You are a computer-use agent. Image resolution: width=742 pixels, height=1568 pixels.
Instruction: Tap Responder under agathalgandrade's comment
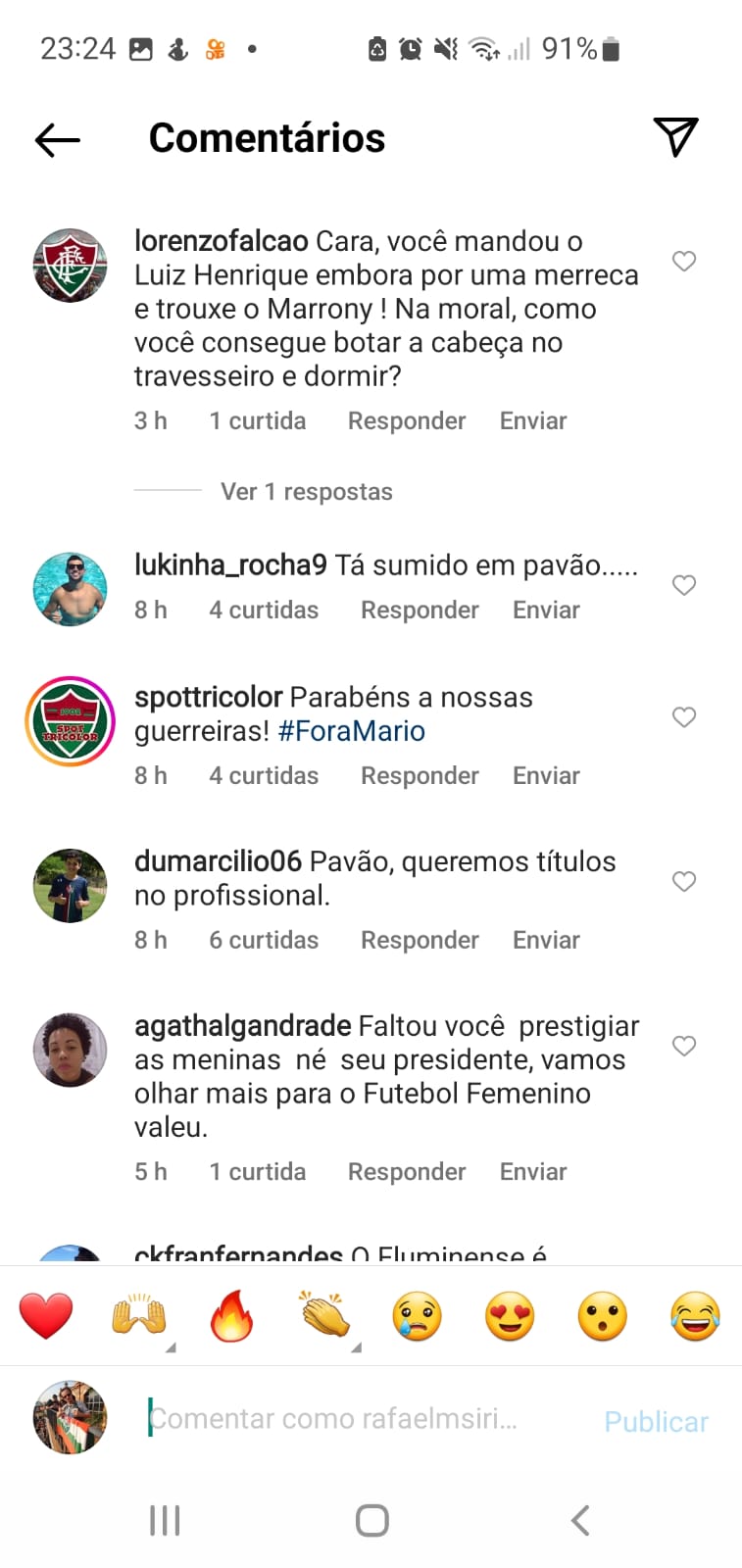pyautogui.click(x=407, y=1171)
